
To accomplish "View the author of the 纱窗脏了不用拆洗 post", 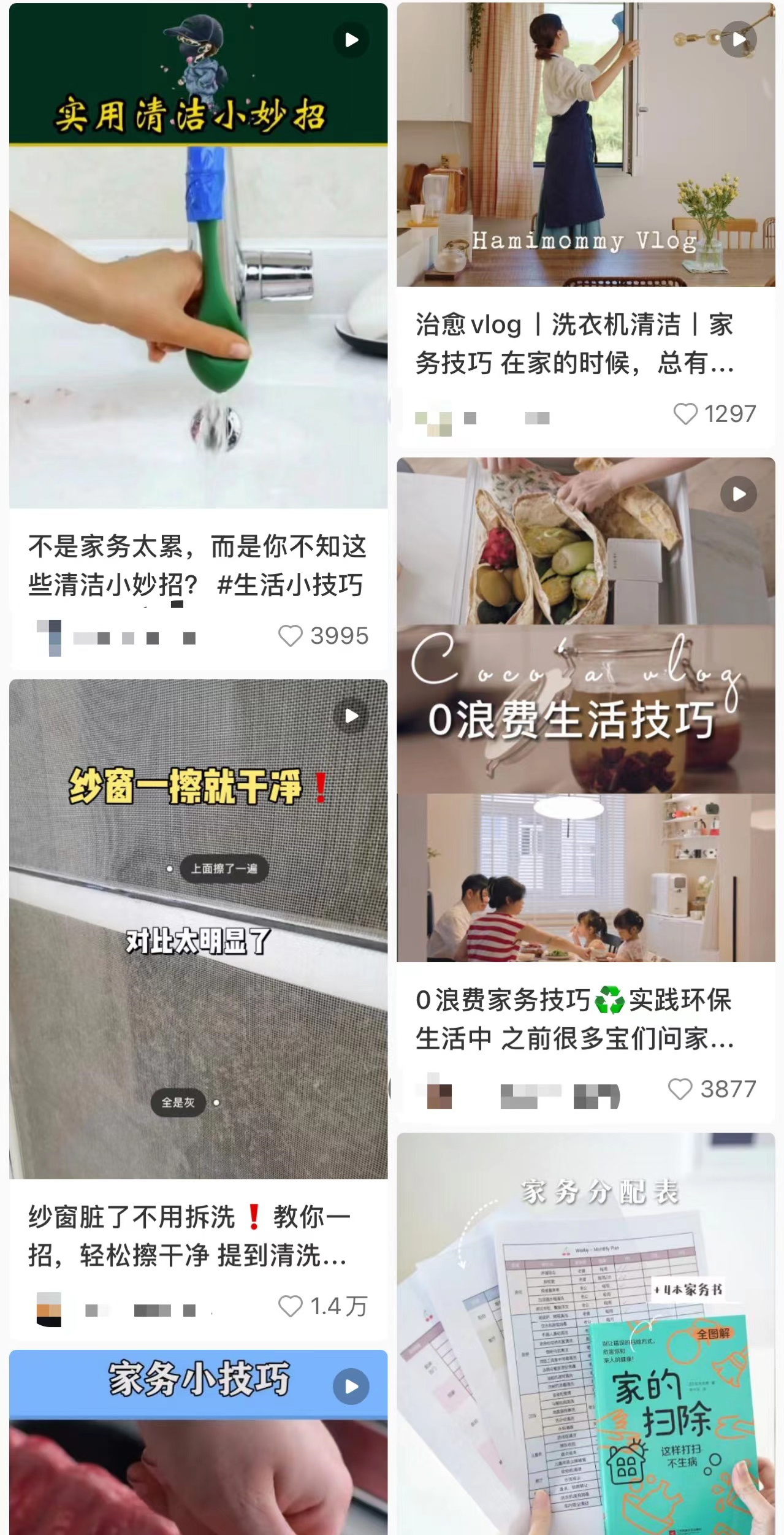I will [x=49, y=1309].
